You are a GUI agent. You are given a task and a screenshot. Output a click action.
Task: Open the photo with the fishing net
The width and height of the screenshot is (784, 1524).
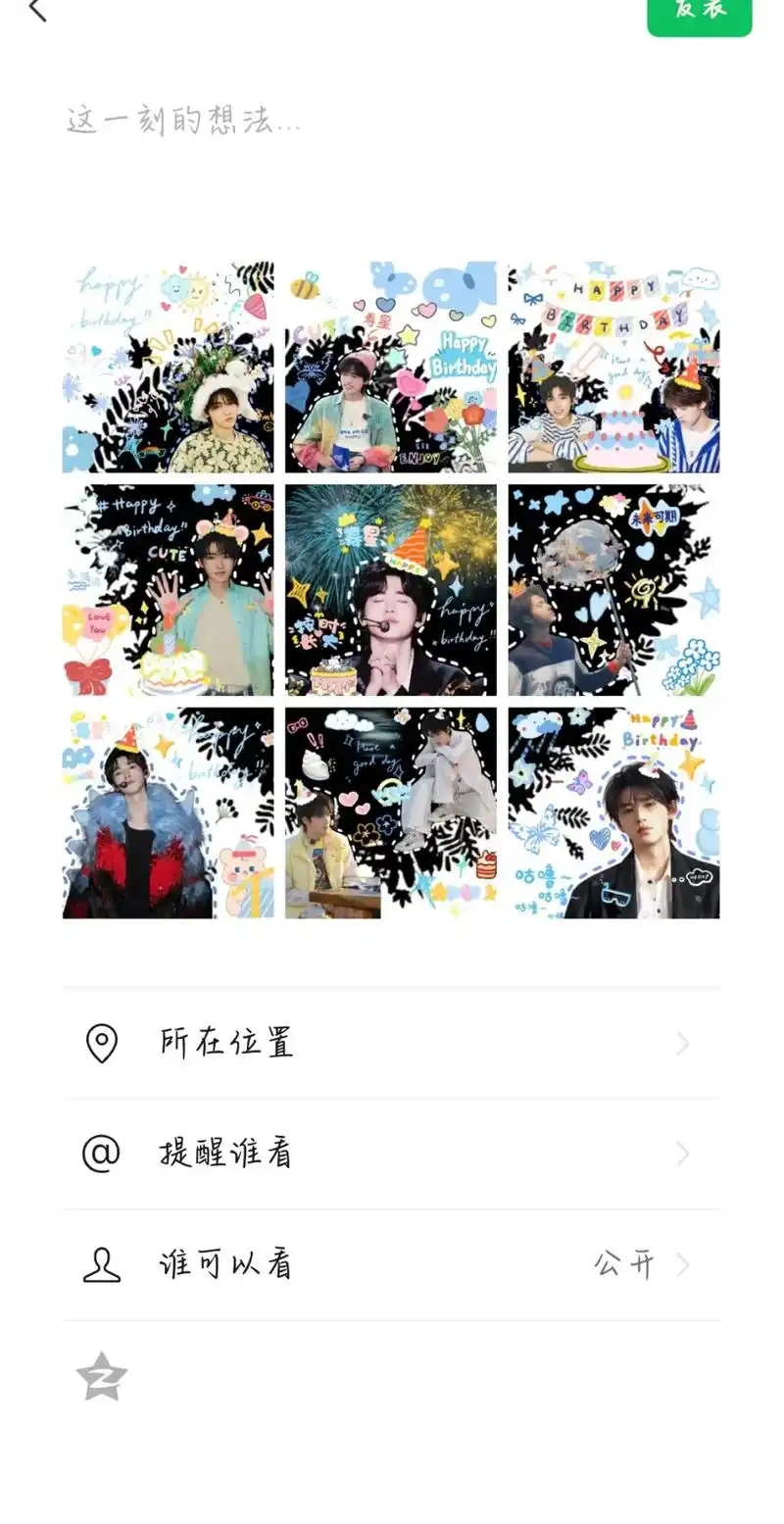613,590
